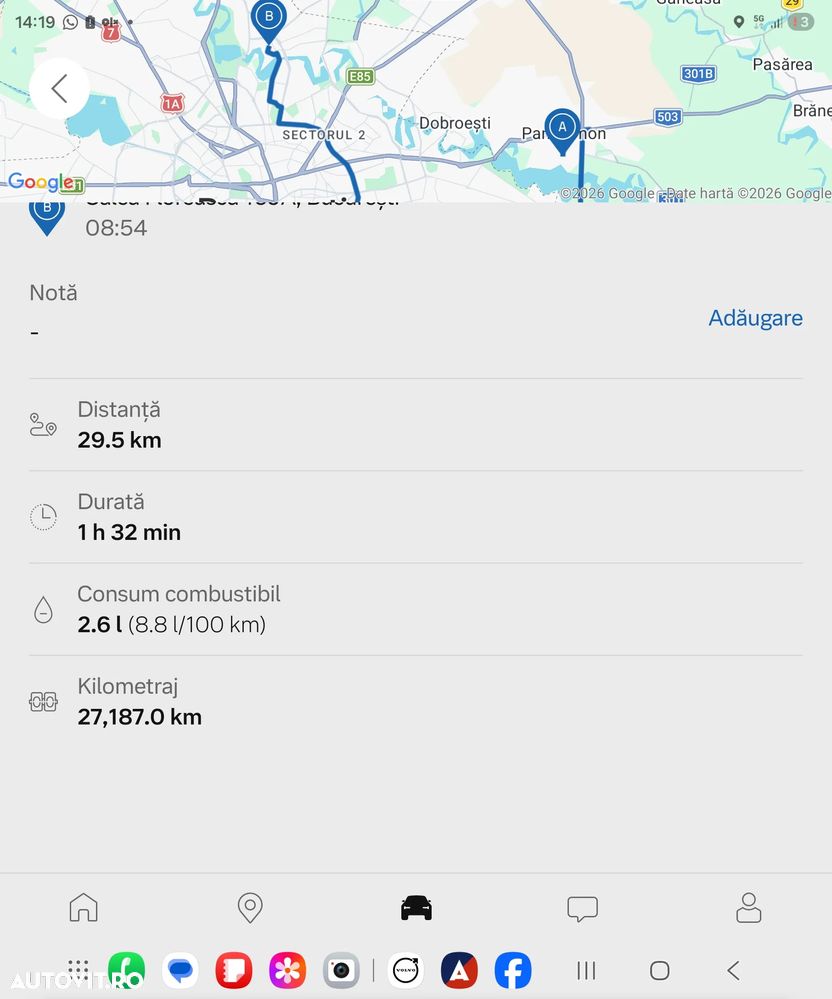This screenshot has height=999, width=832.
Task: Open the Gallery flower app from the taskbar
Action: [287, 970]
